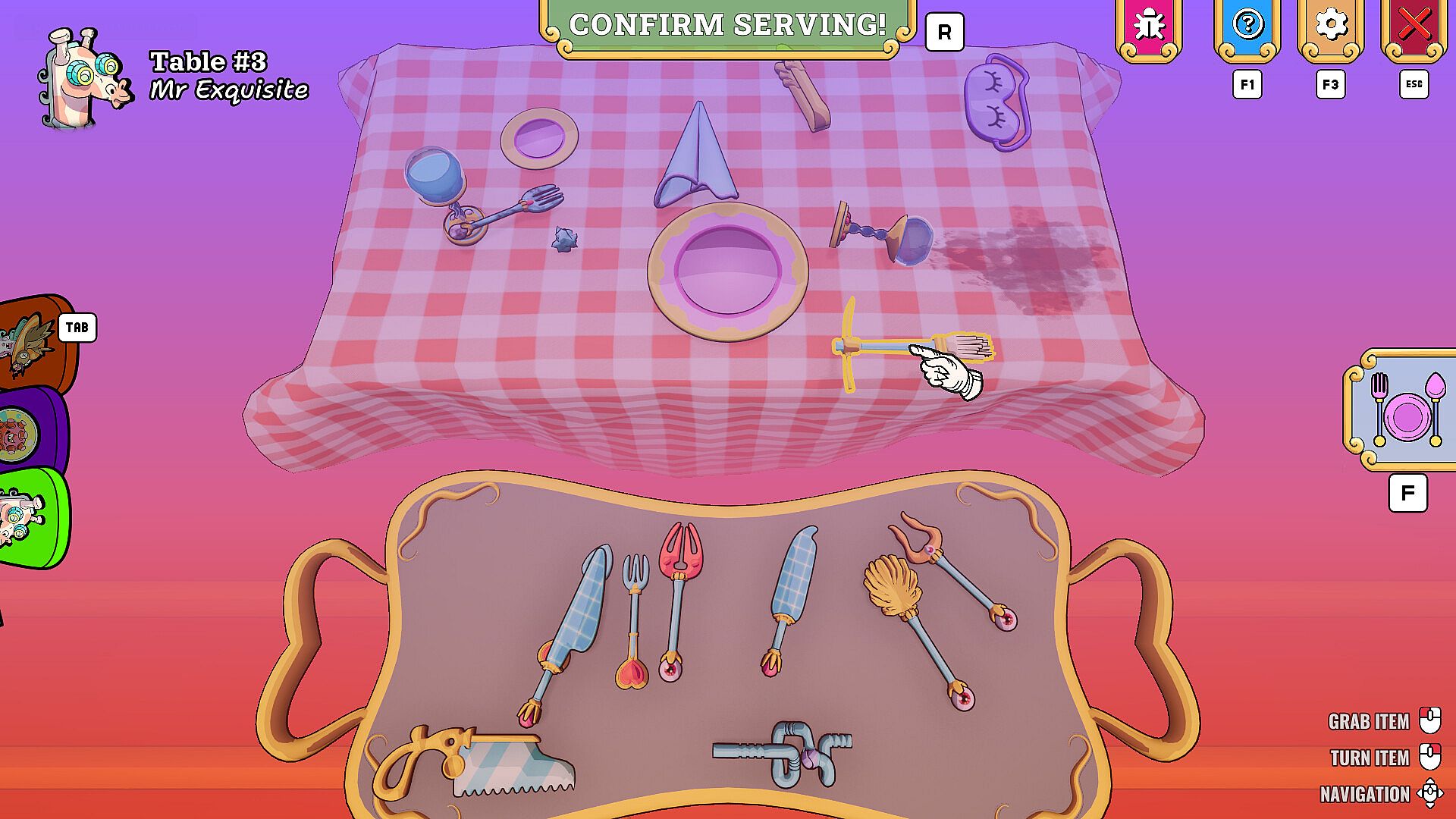
Task: Grab the pipe wrench on the tray
Action: pyautogui.click(x=789, y=755)
